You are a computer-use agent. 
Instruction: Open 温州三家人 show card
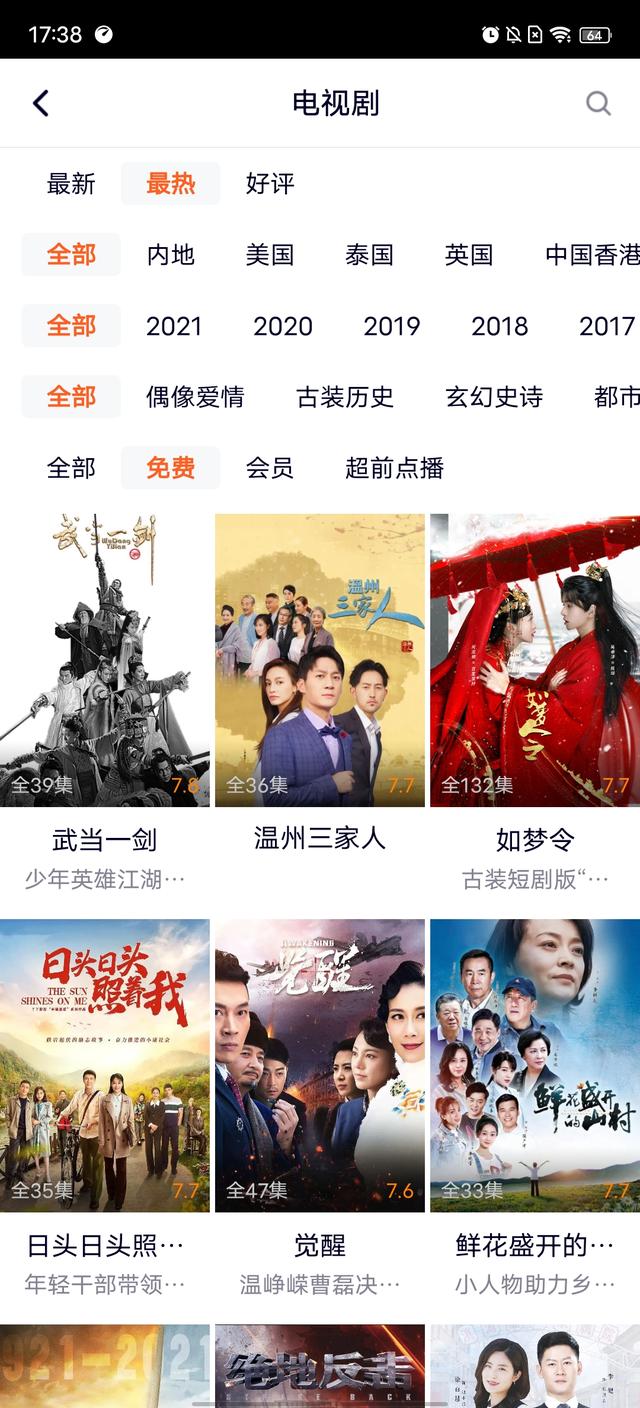click(320, 660)
